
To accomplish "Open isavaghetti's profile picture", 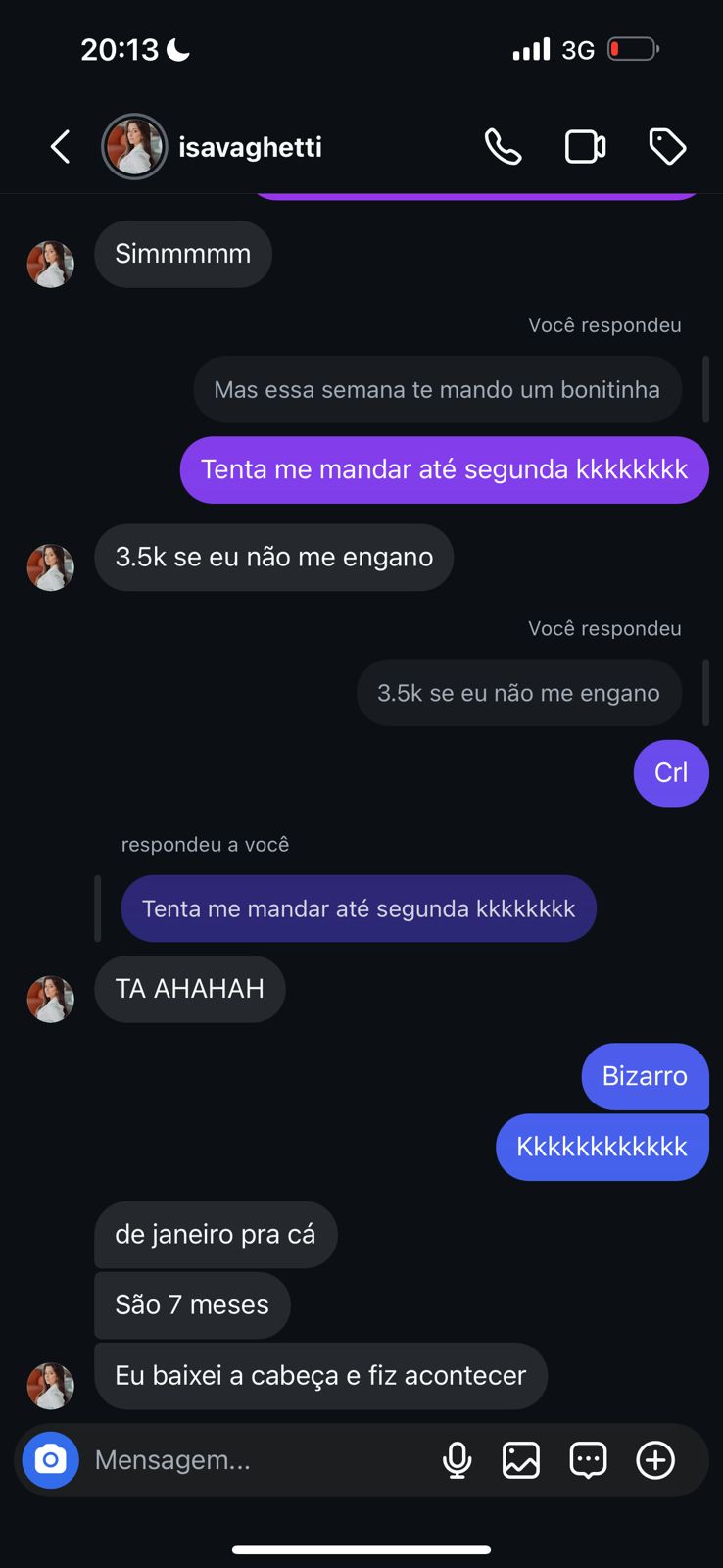I will (134, 146).
